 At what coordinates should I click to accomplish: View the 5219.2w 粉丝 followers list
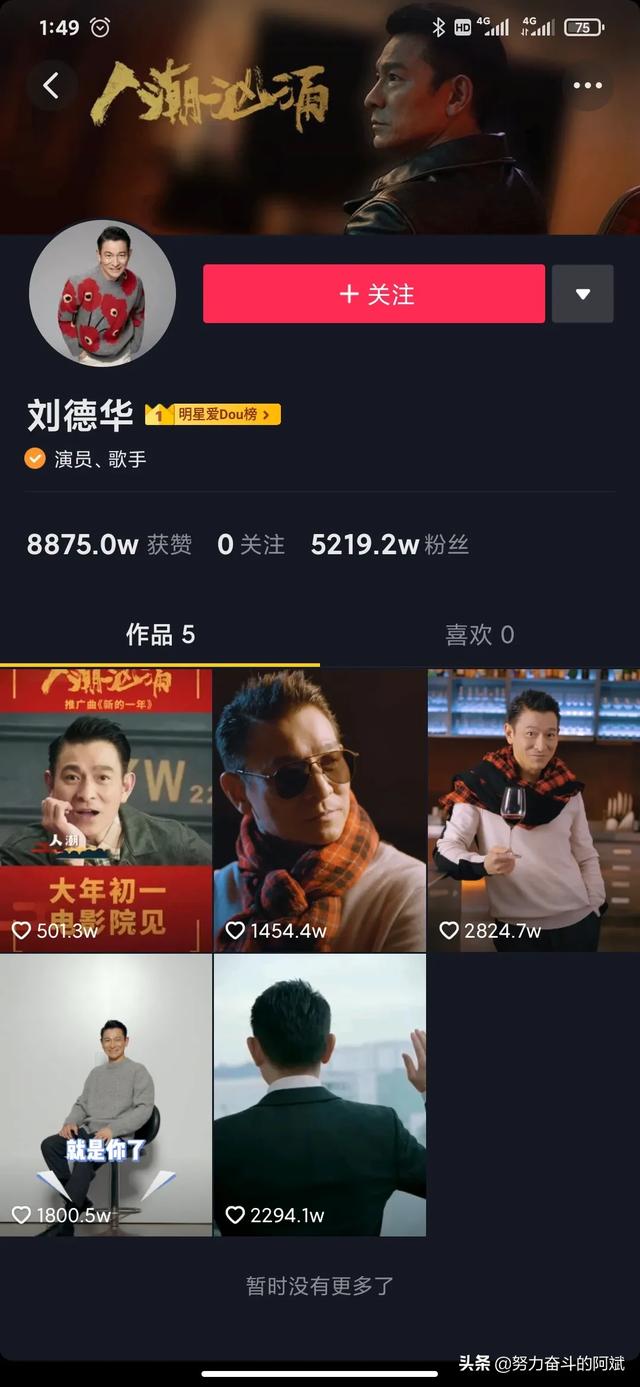(x=390, y=545)
